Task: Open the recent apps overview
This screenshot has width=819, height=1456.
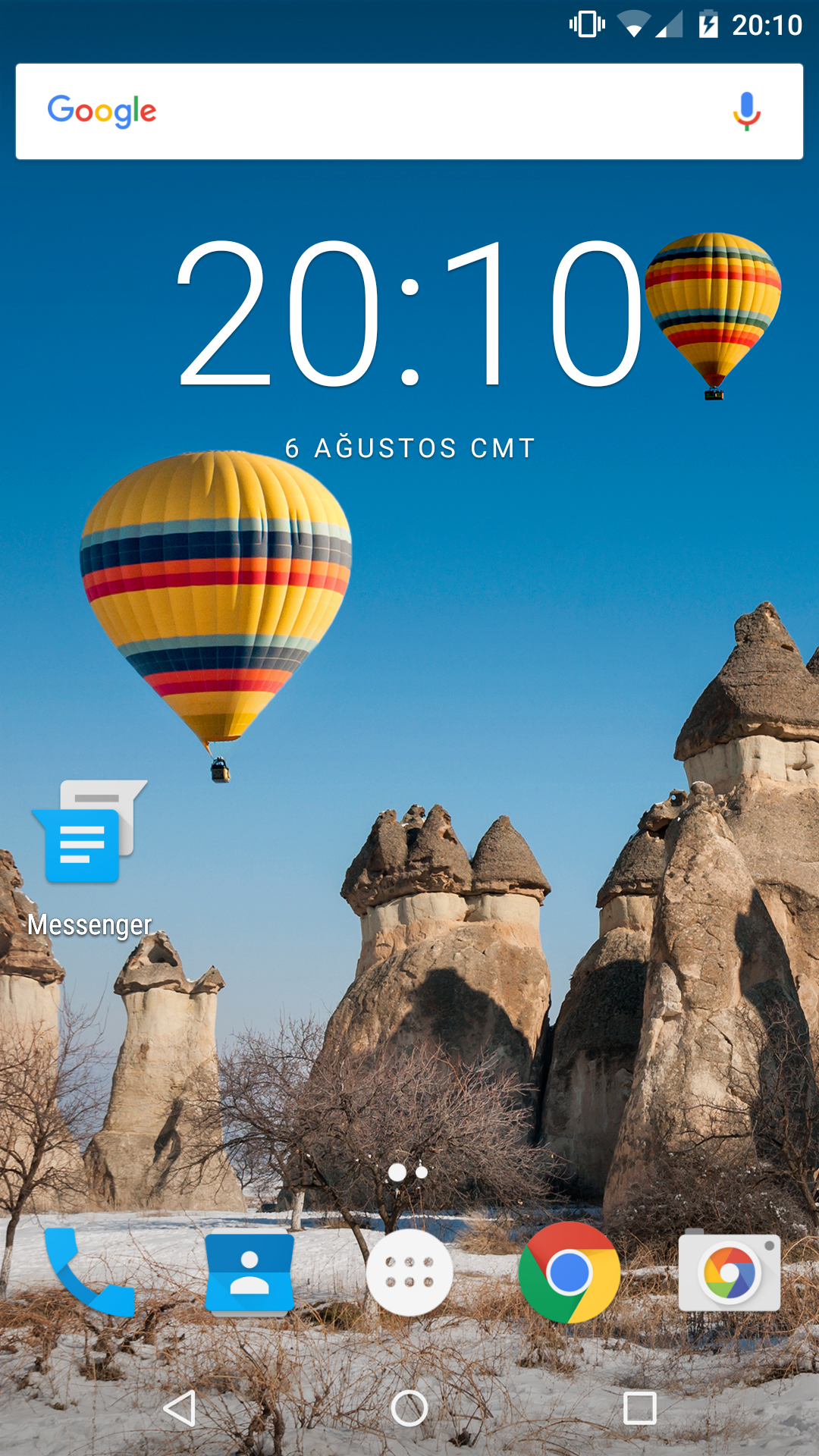Action: tap(639, 1409)
